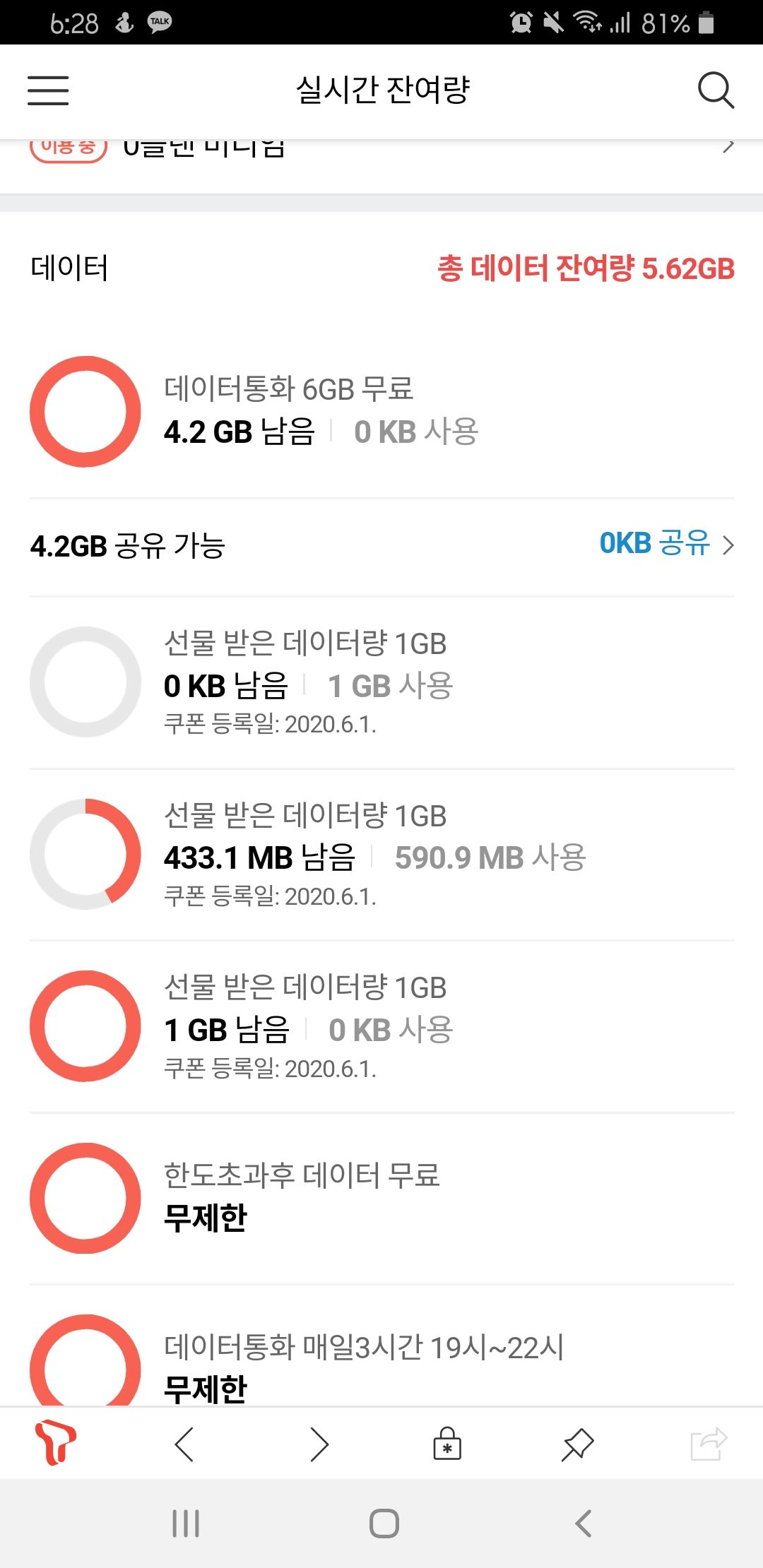Tap the blue 0KB 공유 link

click(653, 545)
